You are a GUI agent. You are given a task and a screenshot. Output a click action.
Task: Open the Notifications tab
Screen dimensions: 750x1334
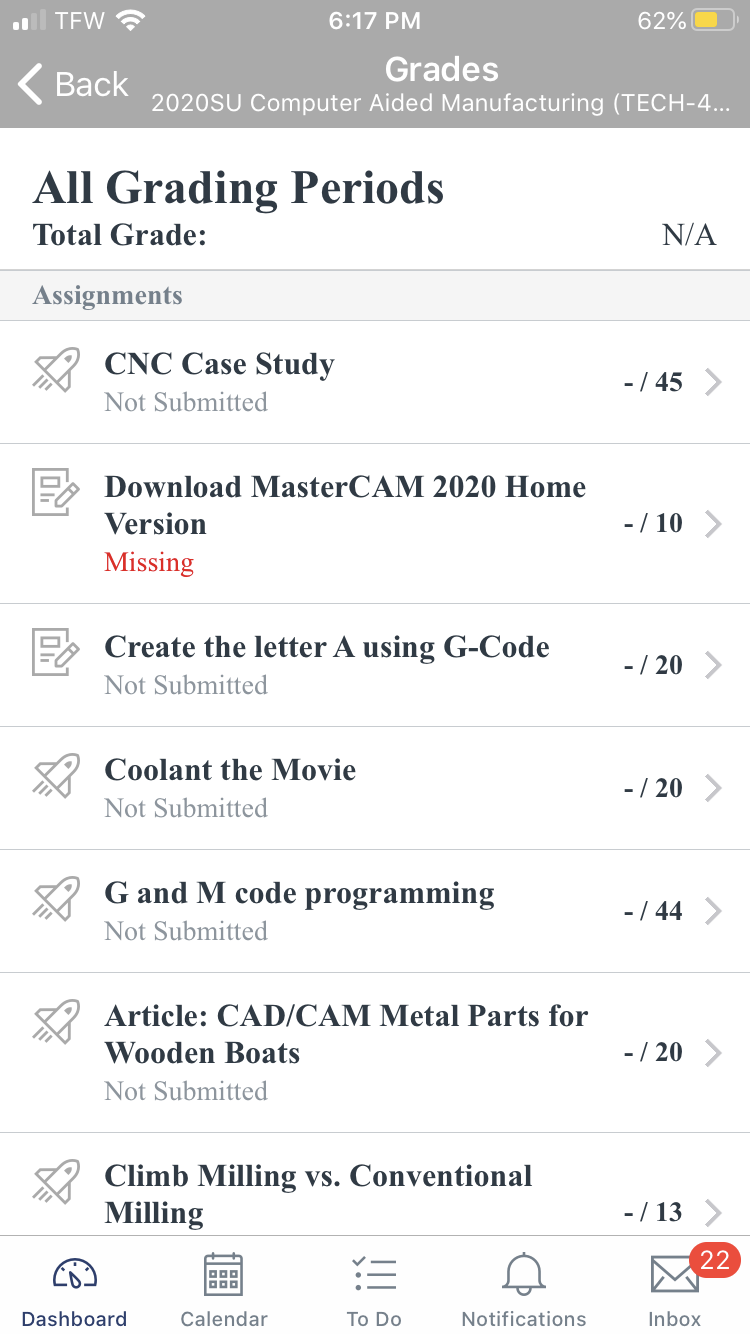524,1290
